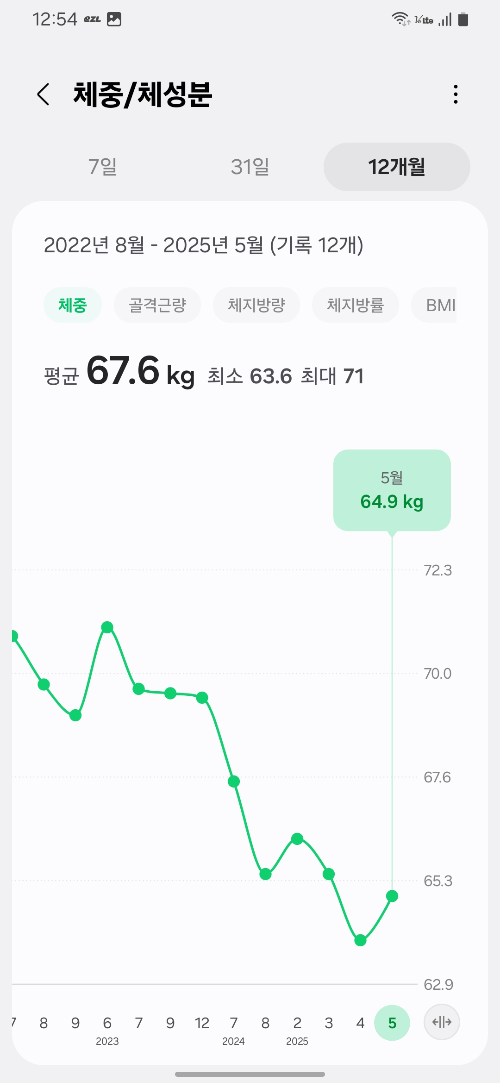
Task: Go back using the arrow
Action: pos(44,95)
